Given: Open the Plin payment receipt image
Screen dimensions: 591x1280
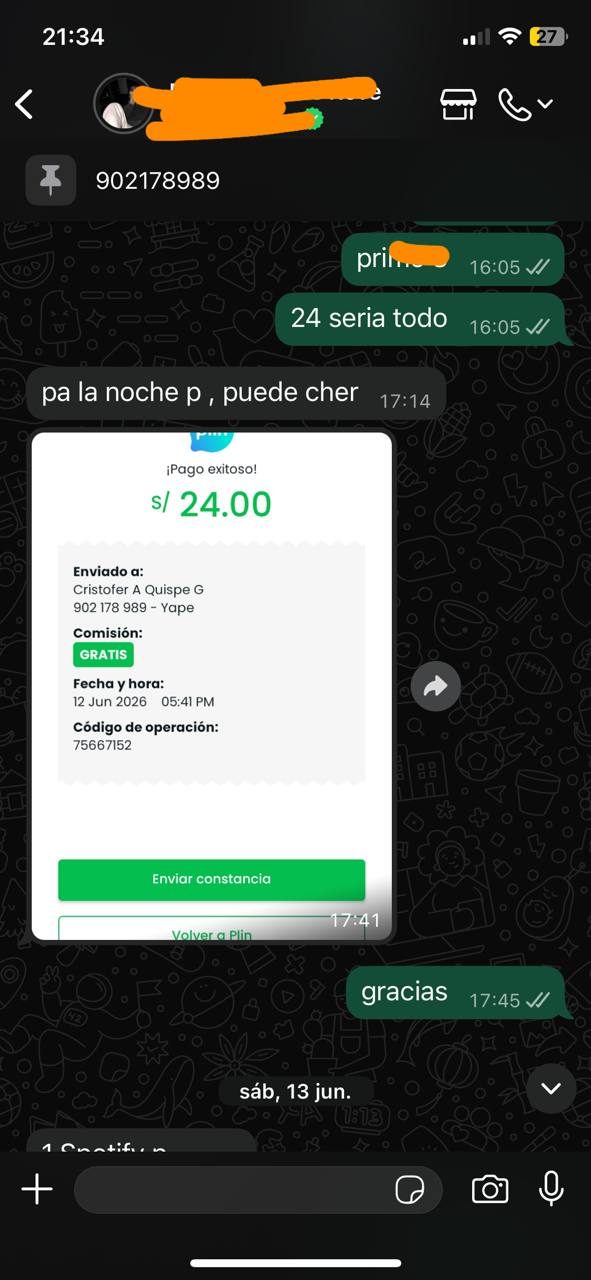Looking at the screenshot, I should 212,686.
